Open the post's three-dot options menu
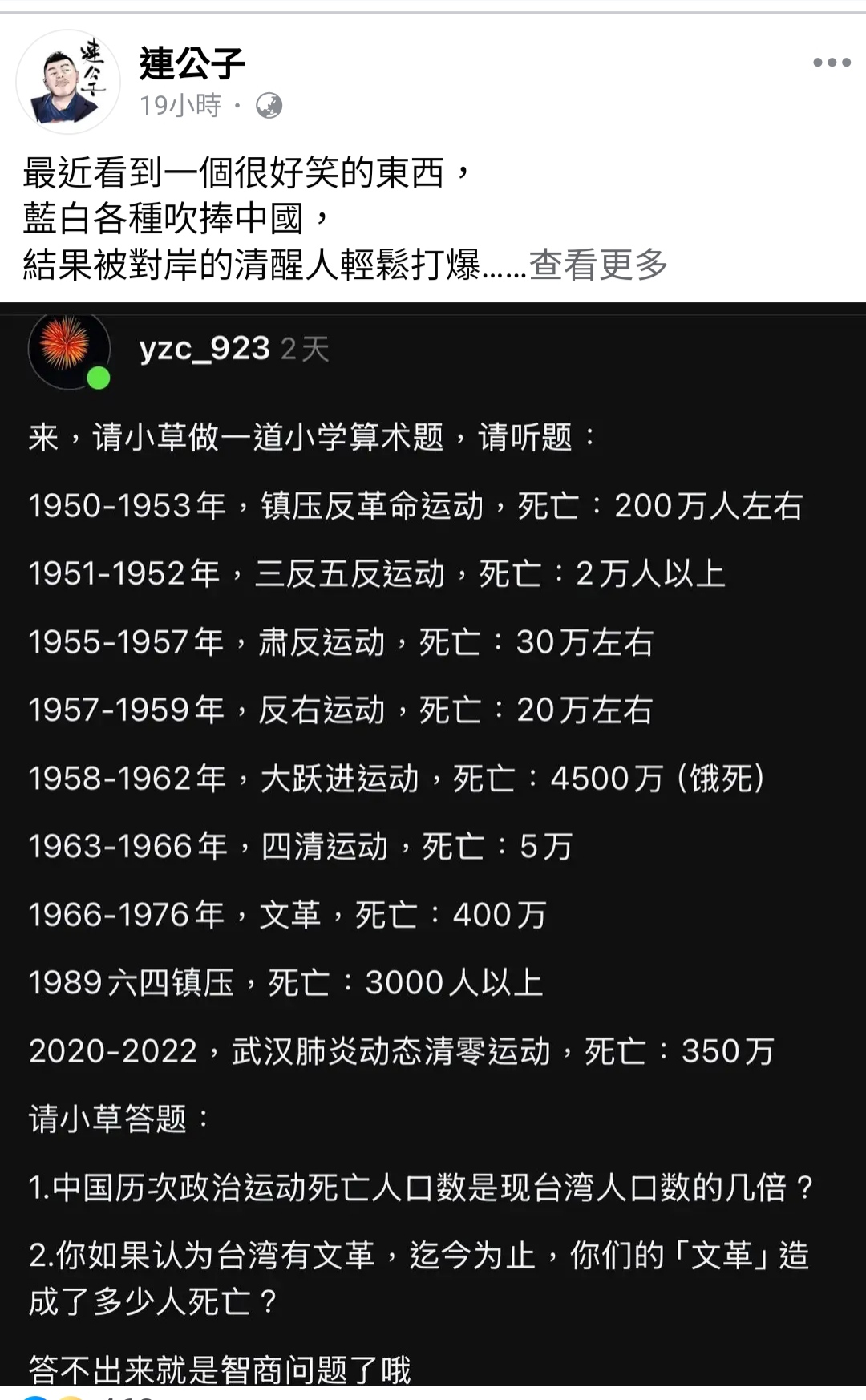866x1400 pixels. [x=832, y=63]
